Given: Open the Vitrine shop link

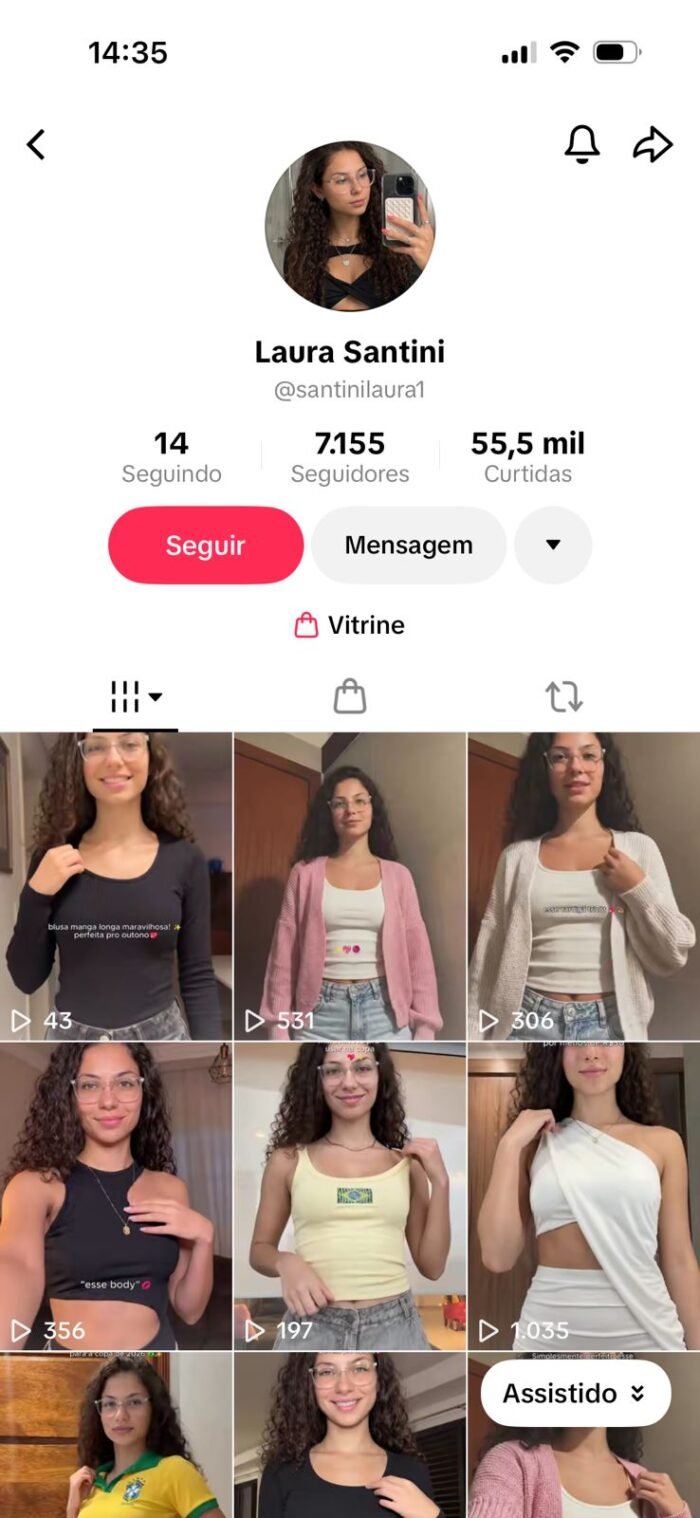Looking at the screenshot, I should pyautogui.click(x=350, y=626).
